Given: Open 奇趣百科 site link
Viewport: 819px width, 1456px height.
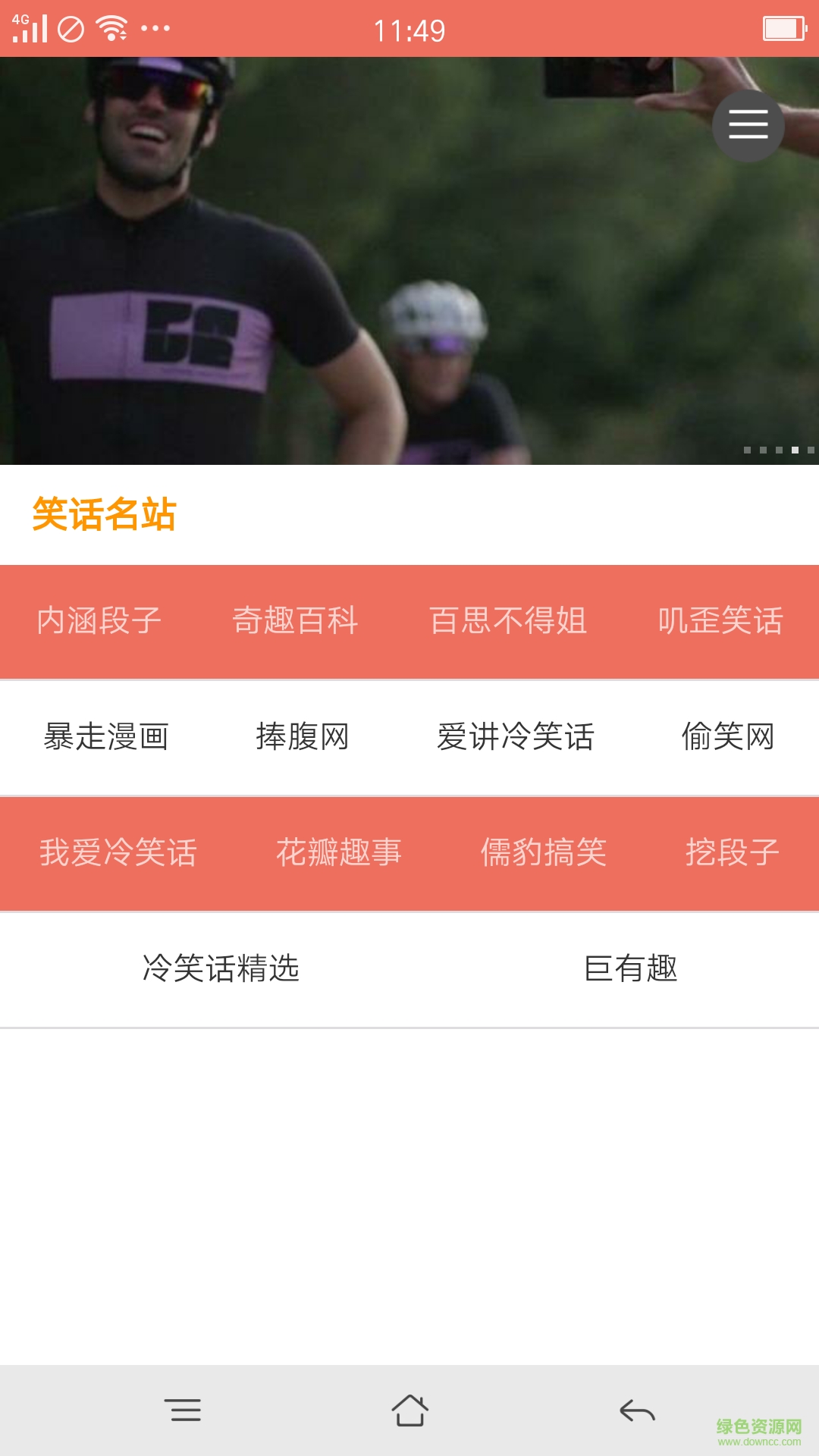Looking at the screenshot, I should tap(295, 621).
